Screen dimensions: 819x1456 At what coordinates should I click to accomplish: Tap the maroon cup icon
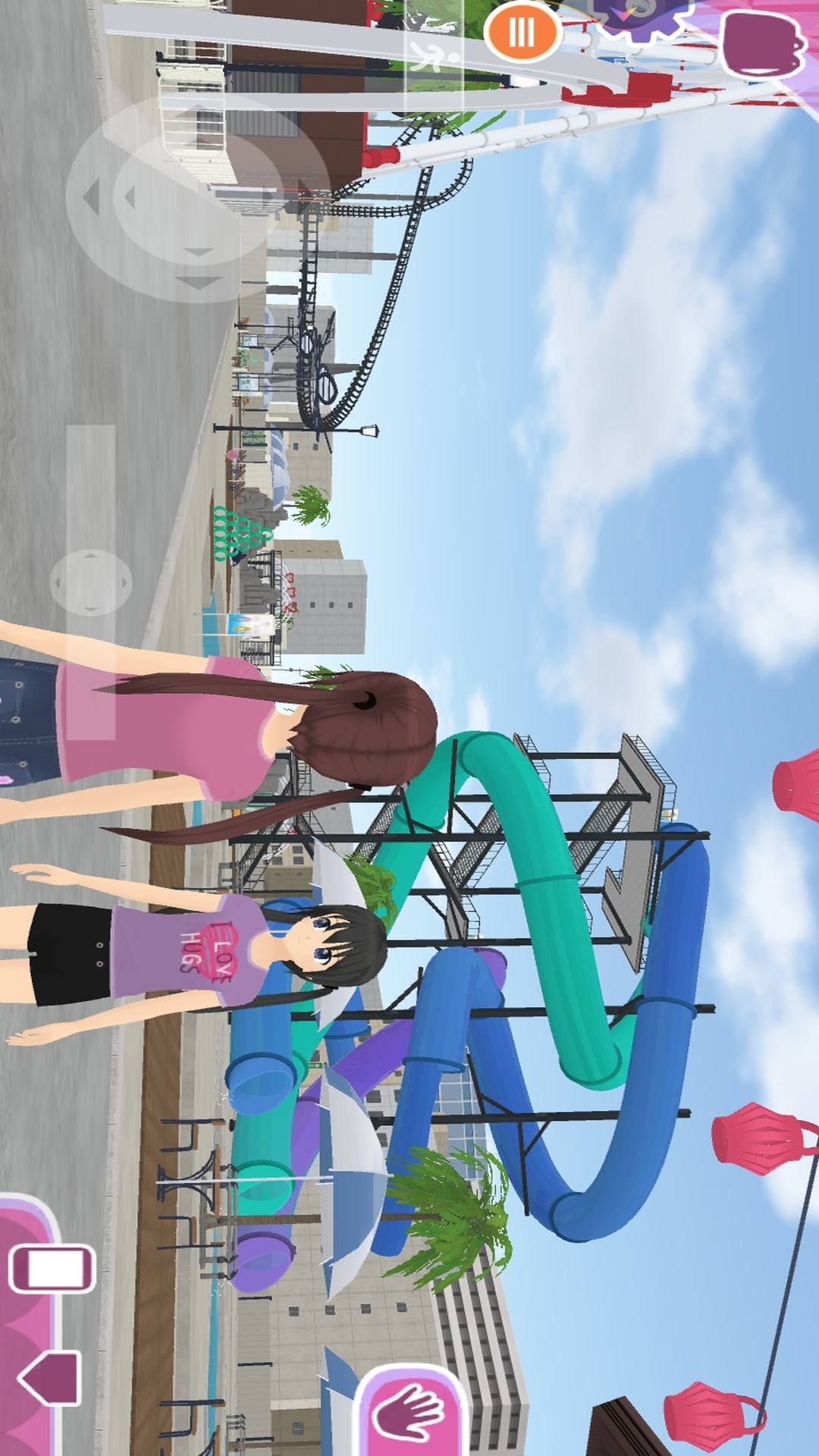(x=763, y=42)
